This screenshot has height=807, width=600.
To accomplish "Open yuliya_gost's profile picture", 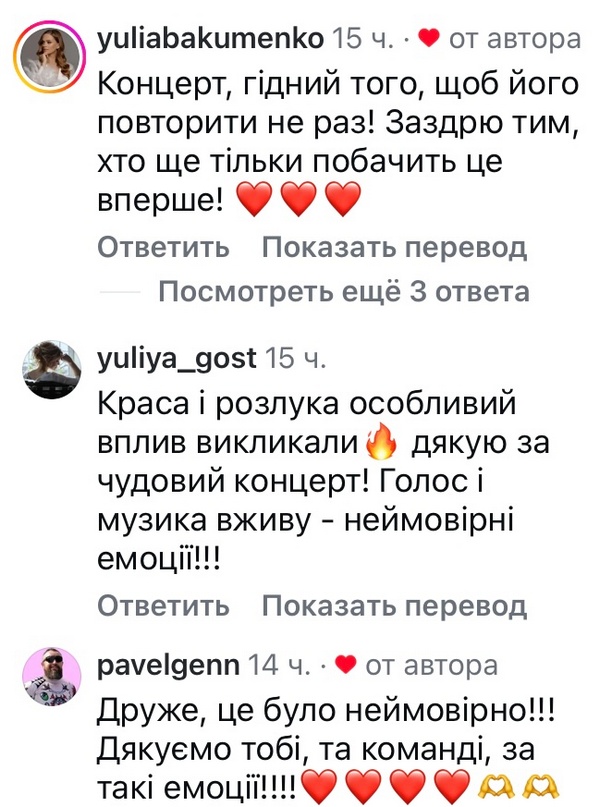I will (x=49, y=369).
